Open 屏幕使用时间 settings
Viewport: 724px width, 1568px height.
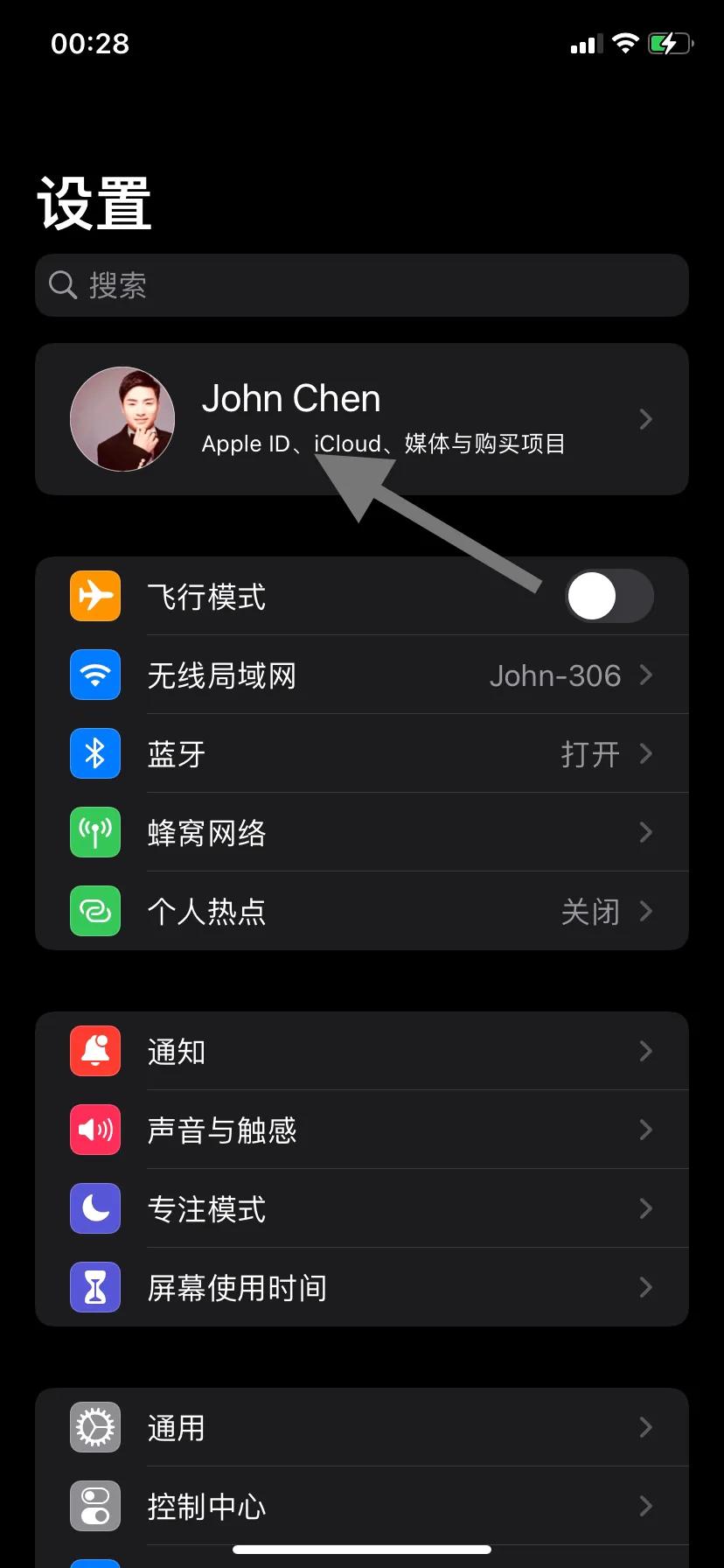click(x=362, y=1287)
